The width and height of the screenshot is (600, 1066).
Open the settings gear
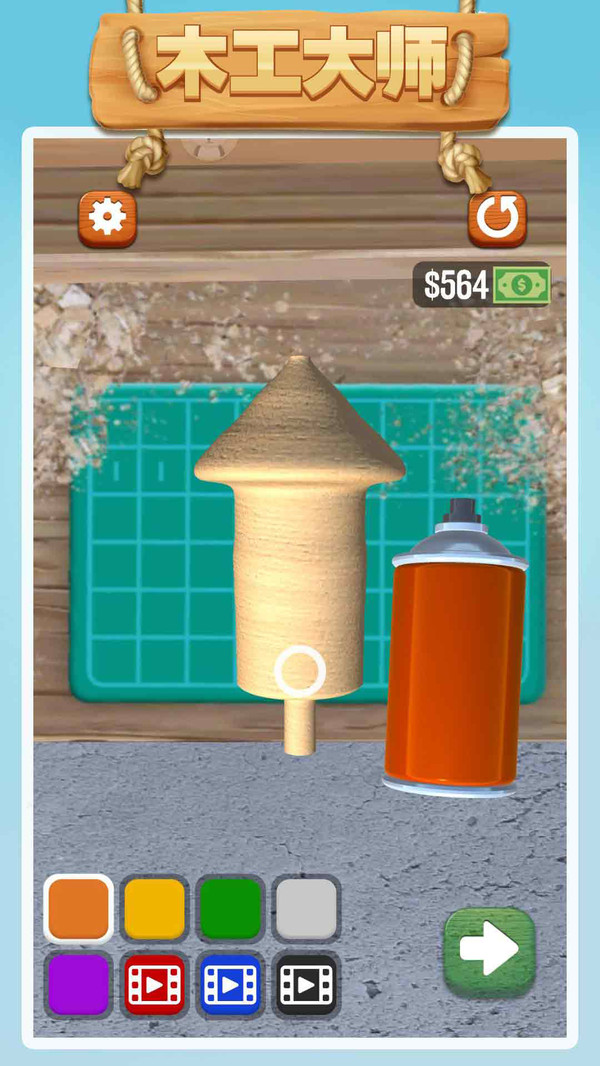(x=107, y=219)
